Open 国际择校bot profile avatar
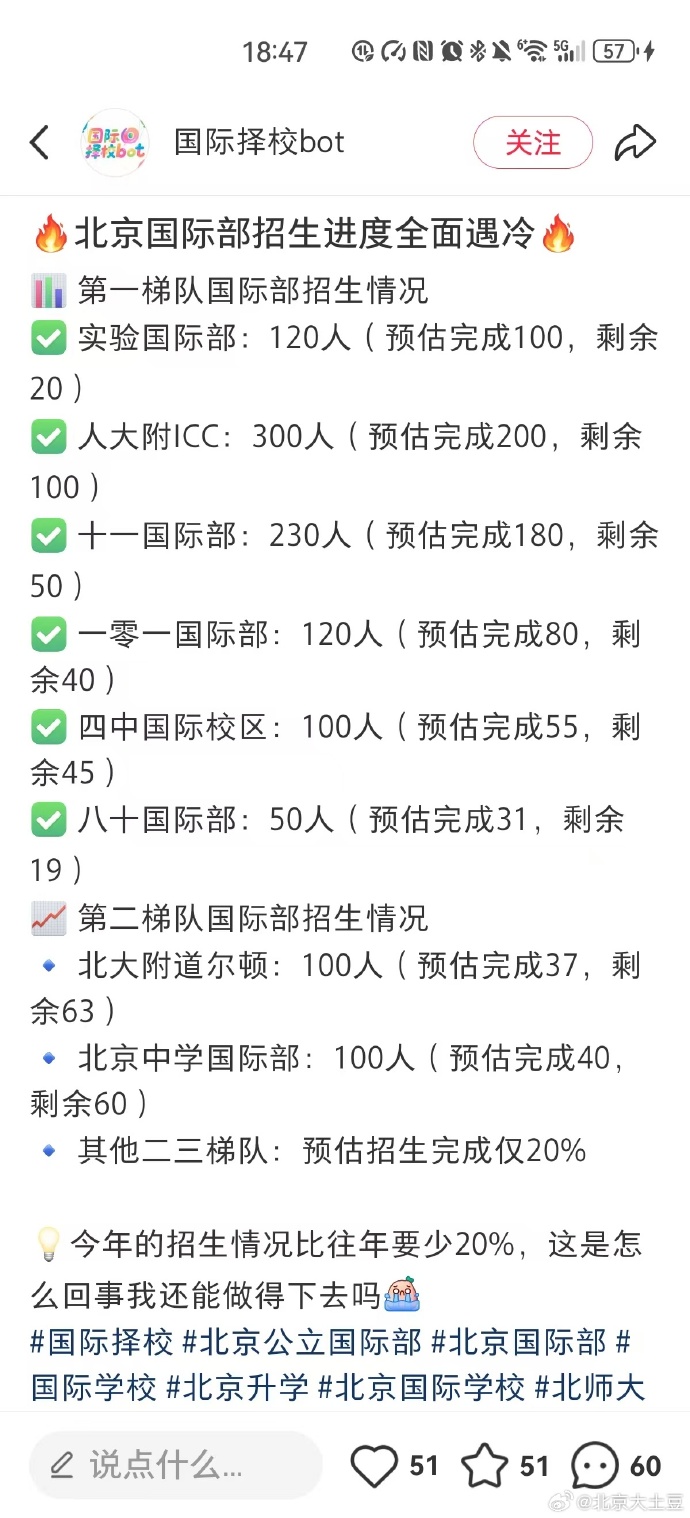This screenshot has height=1518, width=690. click(115, 143)
